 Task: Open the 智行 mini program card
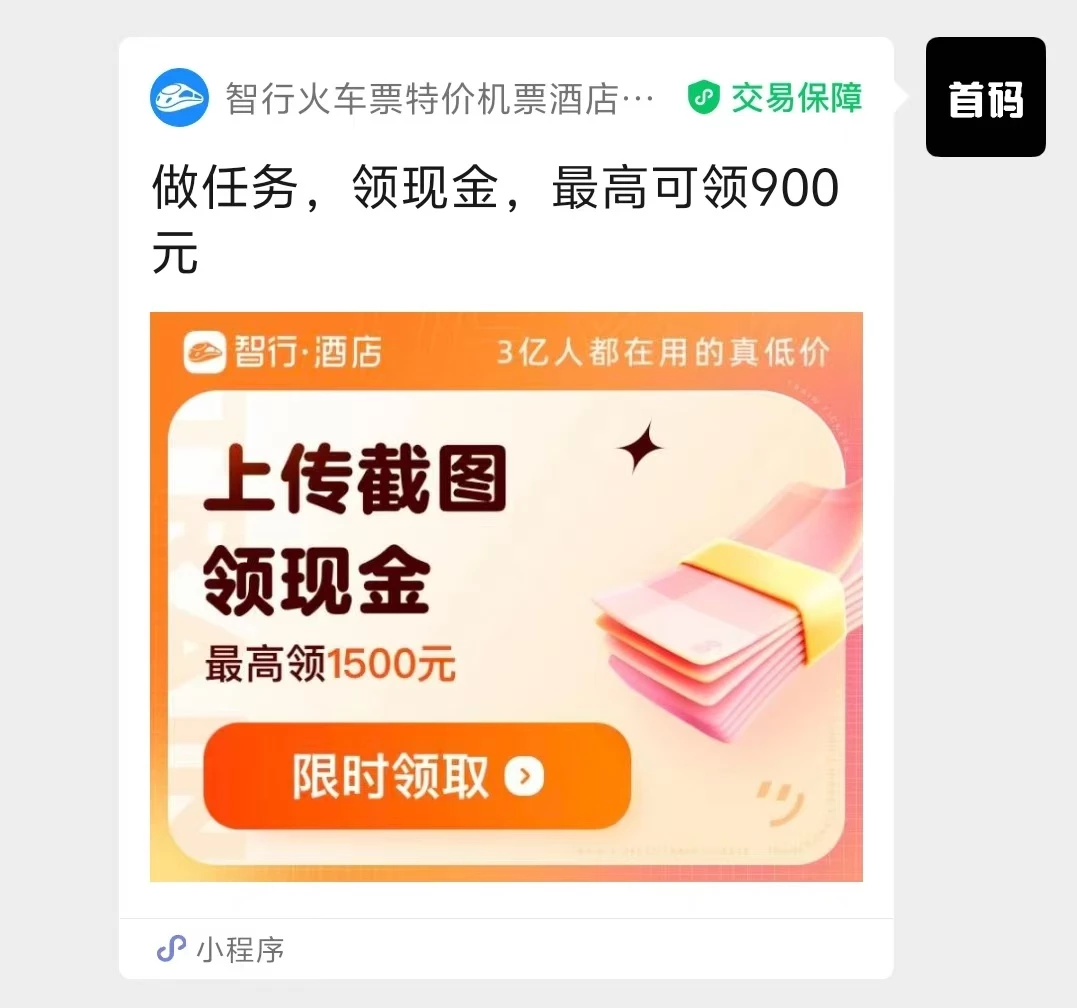(x=506, y=596)
